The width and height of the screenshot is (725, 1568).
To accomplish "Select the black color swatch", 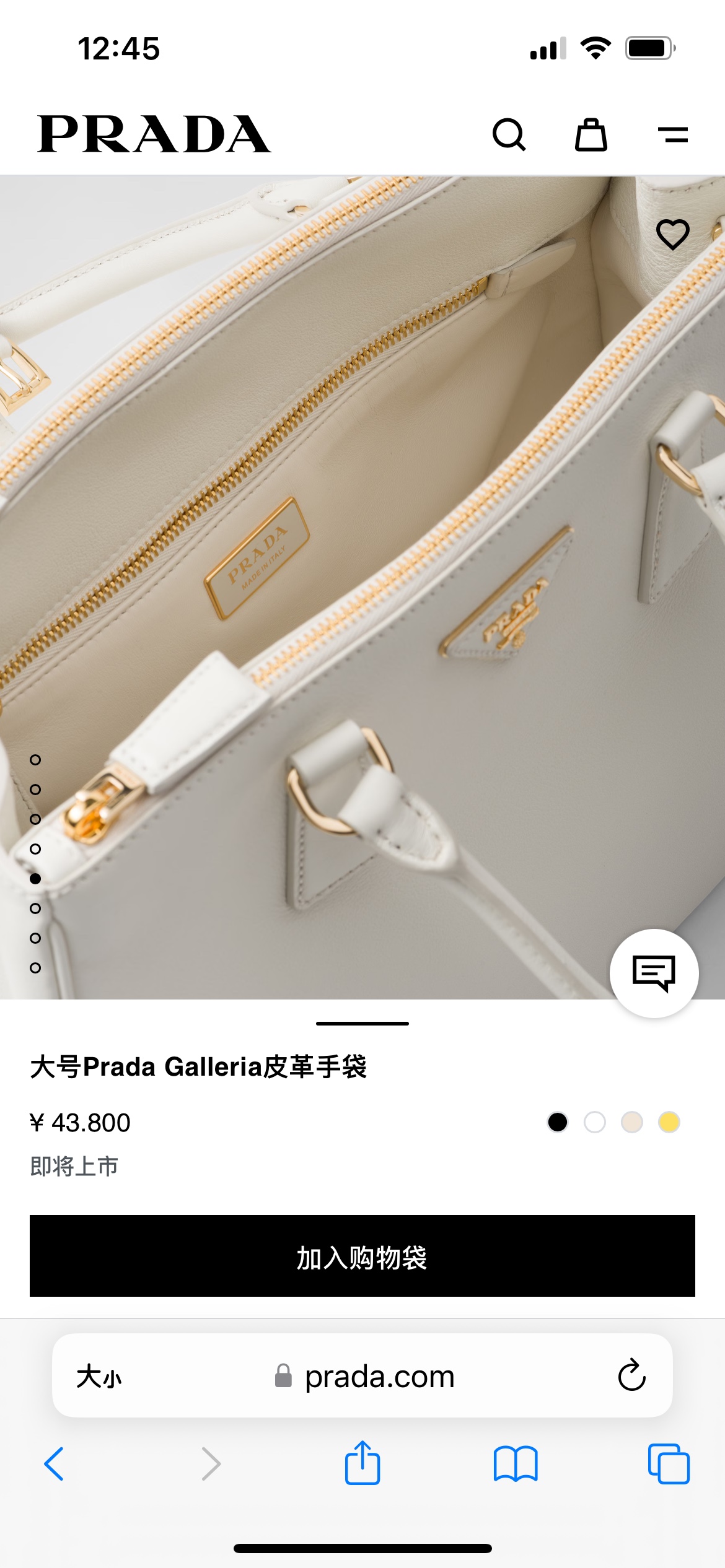I will pyautogui.click(x=558, y=1122).
